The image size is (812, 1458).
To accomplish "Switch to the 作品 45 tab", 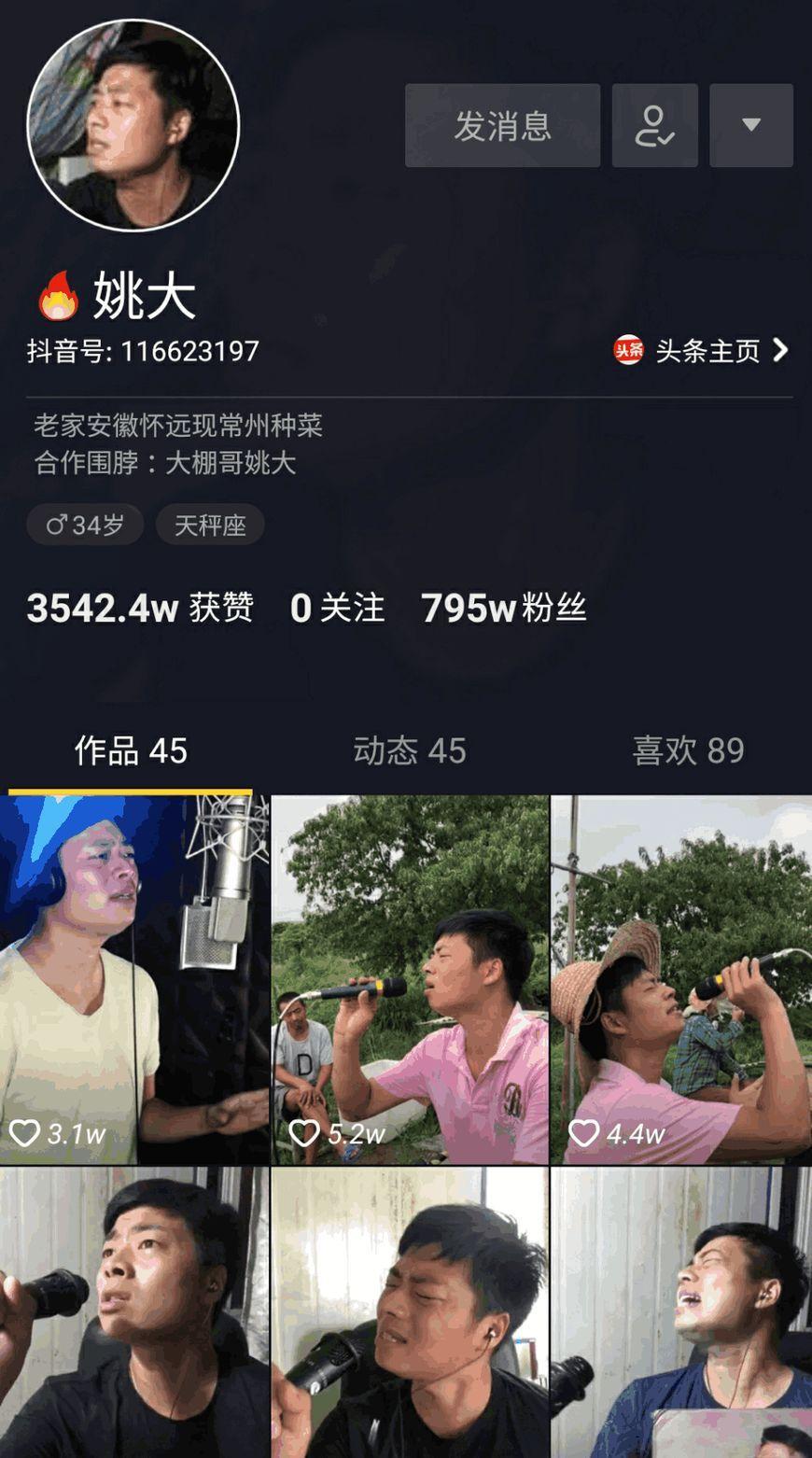I will point(131,750).
